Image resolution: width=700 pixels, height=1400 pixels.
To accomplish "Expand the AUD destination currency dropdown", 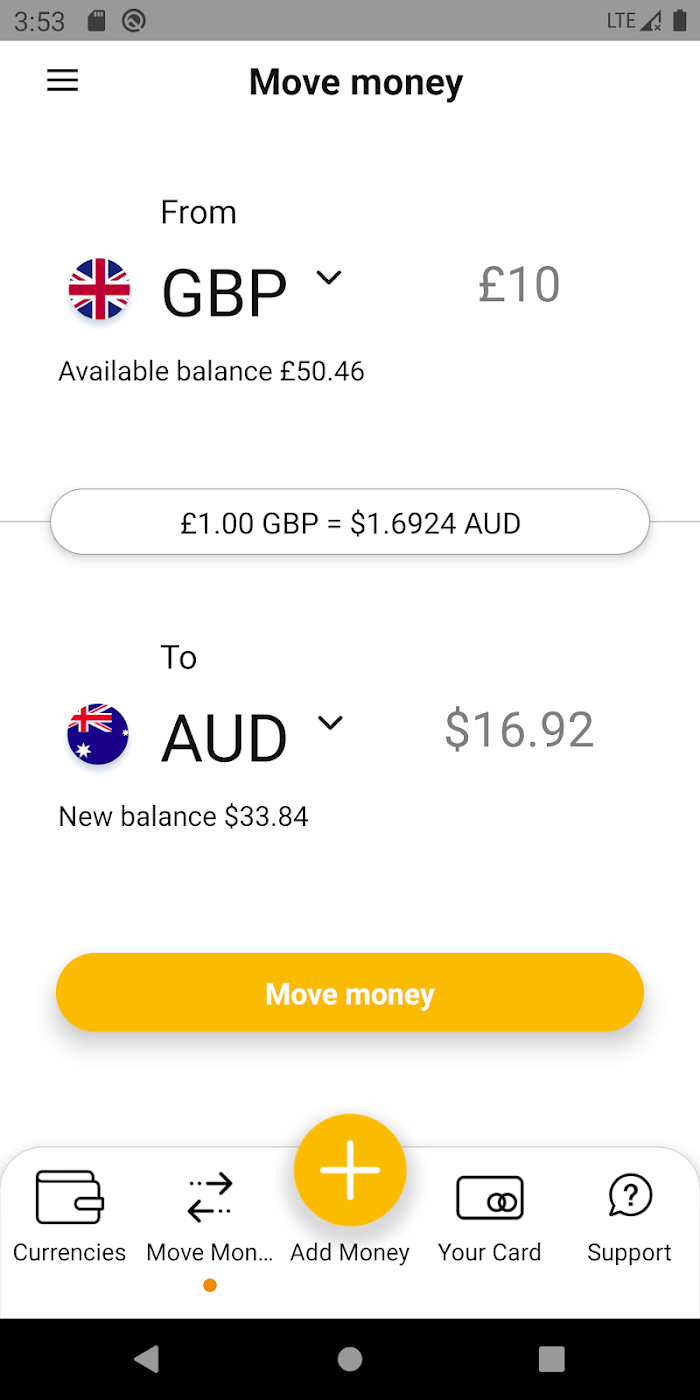I will point(330,722).
